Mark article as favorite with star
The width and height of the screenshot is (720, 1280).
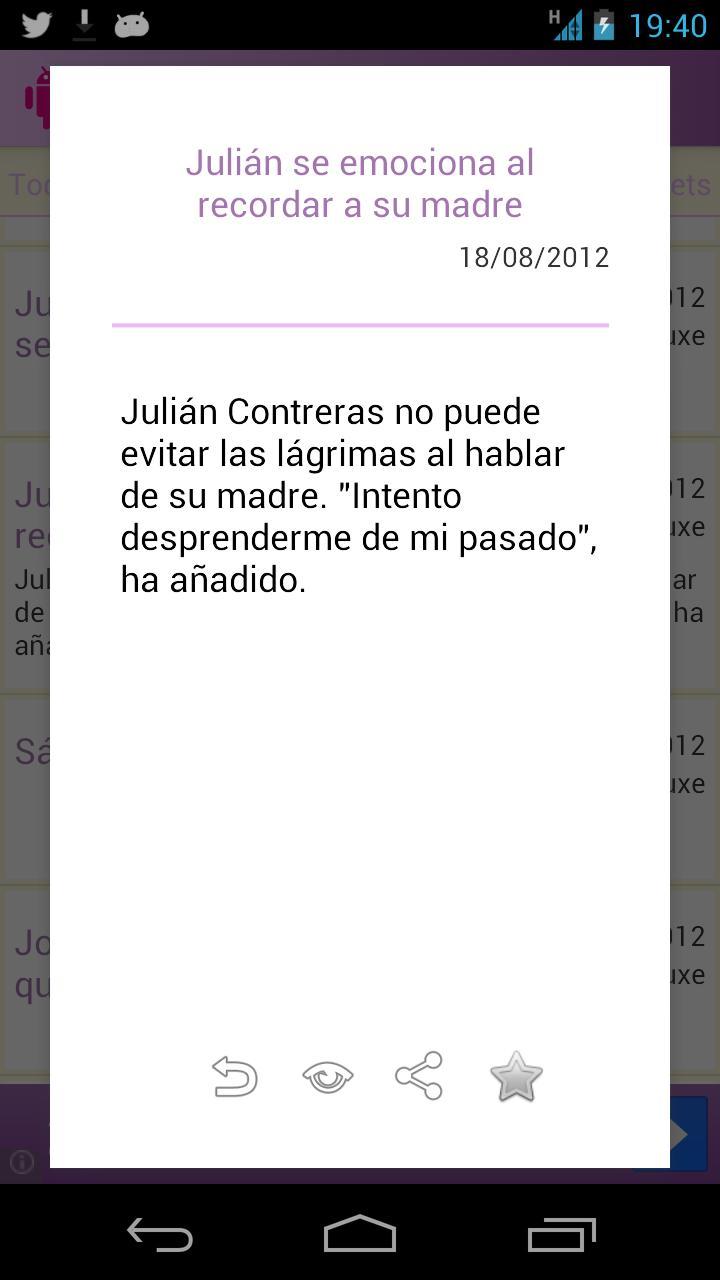pos(516,1077)
